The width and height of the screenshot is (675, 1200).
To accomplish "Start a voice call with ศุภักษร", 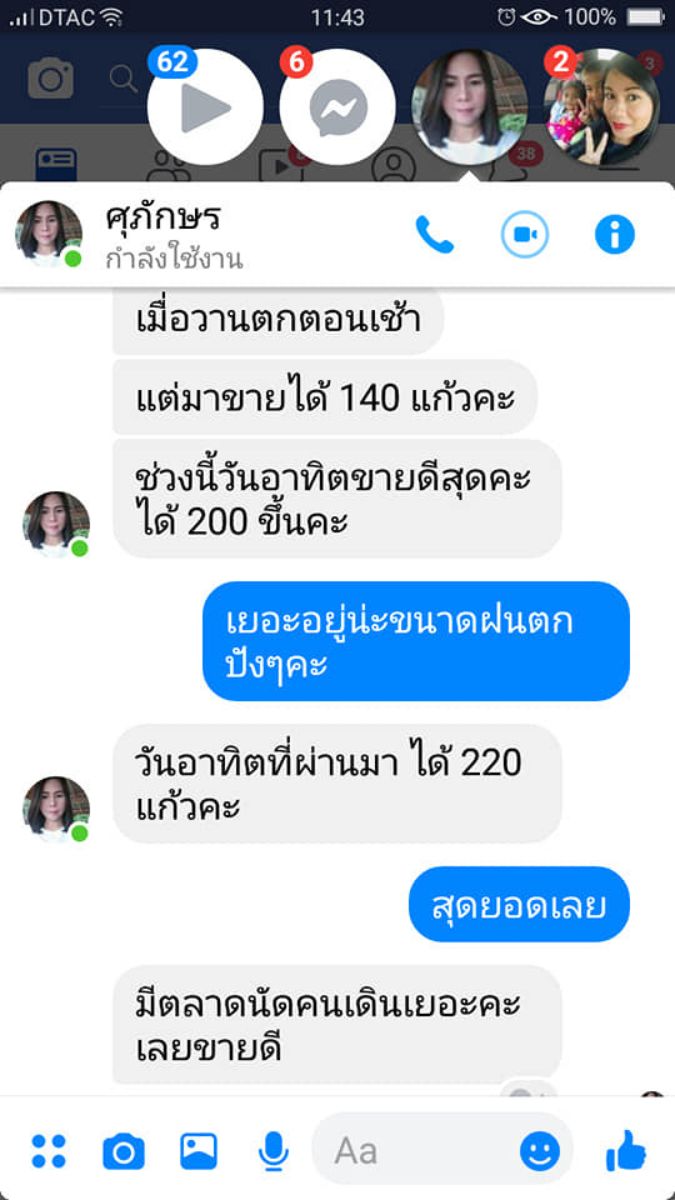I will tap(434, 235).
